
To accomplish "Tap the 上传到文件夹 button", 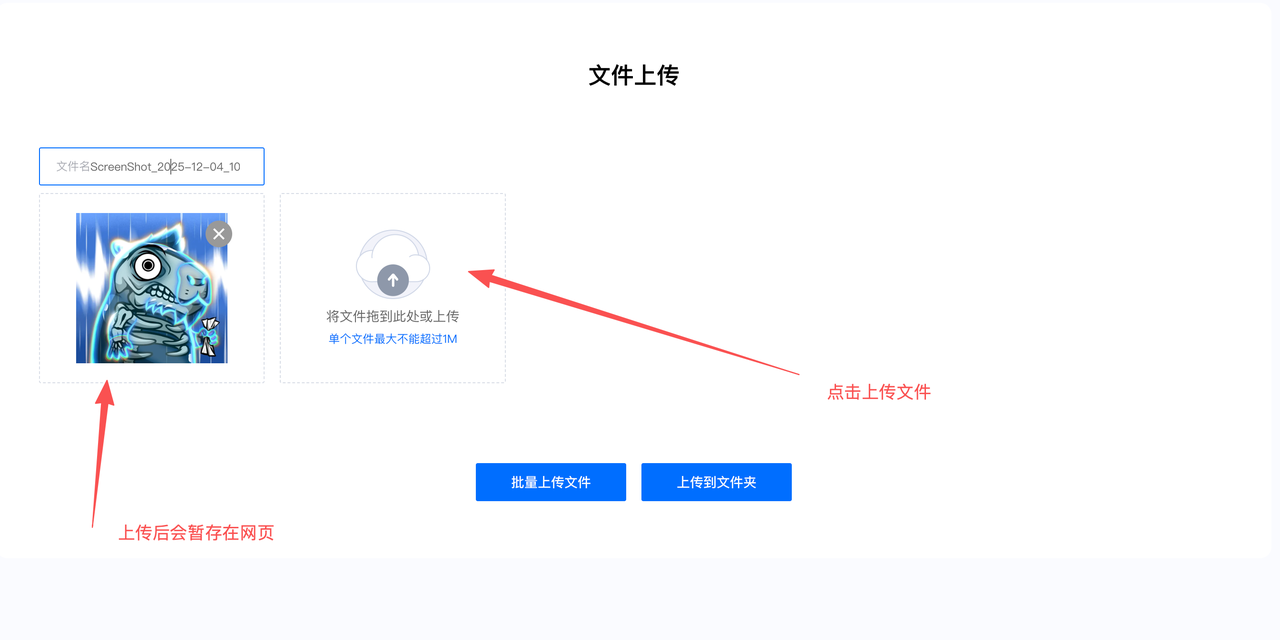I will click(716, 482).
